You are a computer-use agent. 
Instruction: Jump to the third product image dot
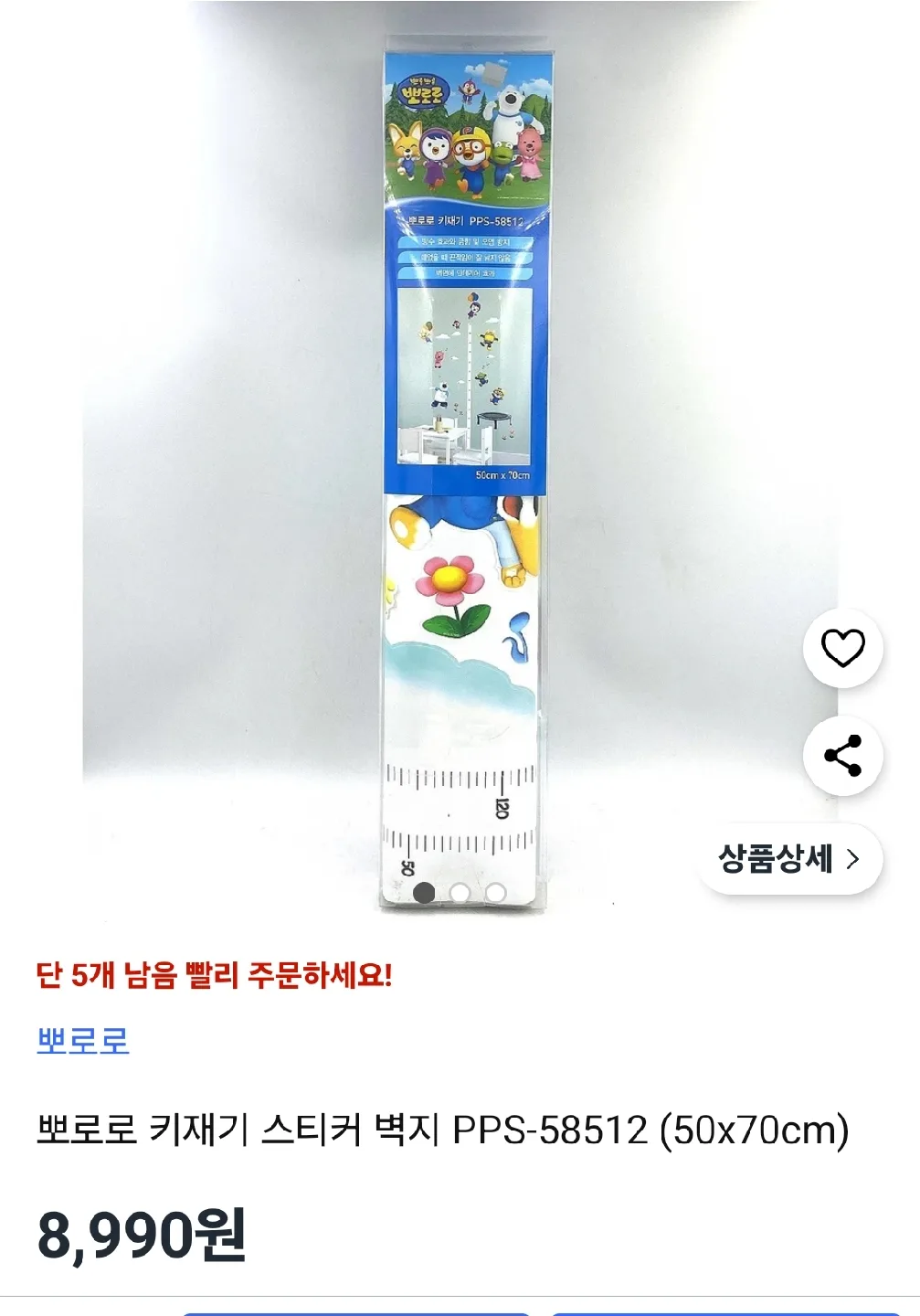point(495,893)
